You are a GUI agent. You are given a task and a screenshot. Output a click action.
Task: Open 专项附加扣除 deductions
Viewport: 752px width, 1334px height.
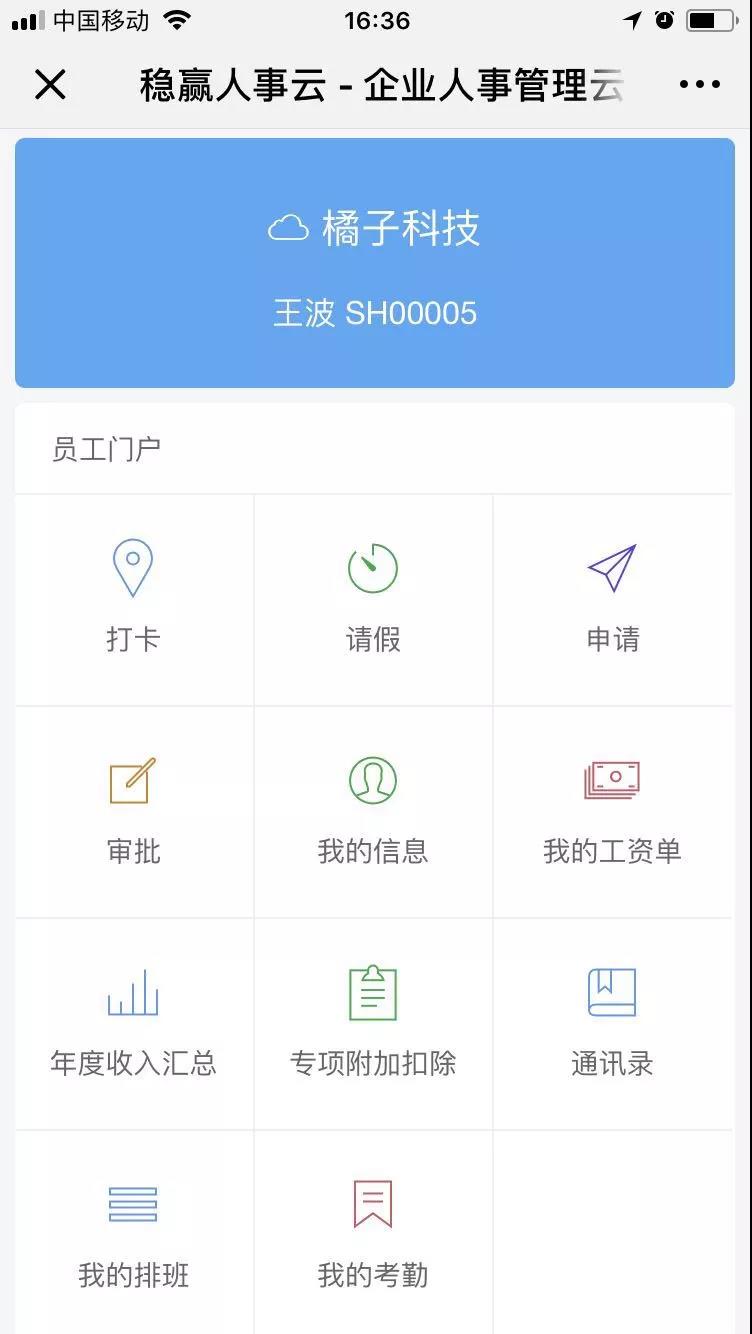(x=373, y=1022)
